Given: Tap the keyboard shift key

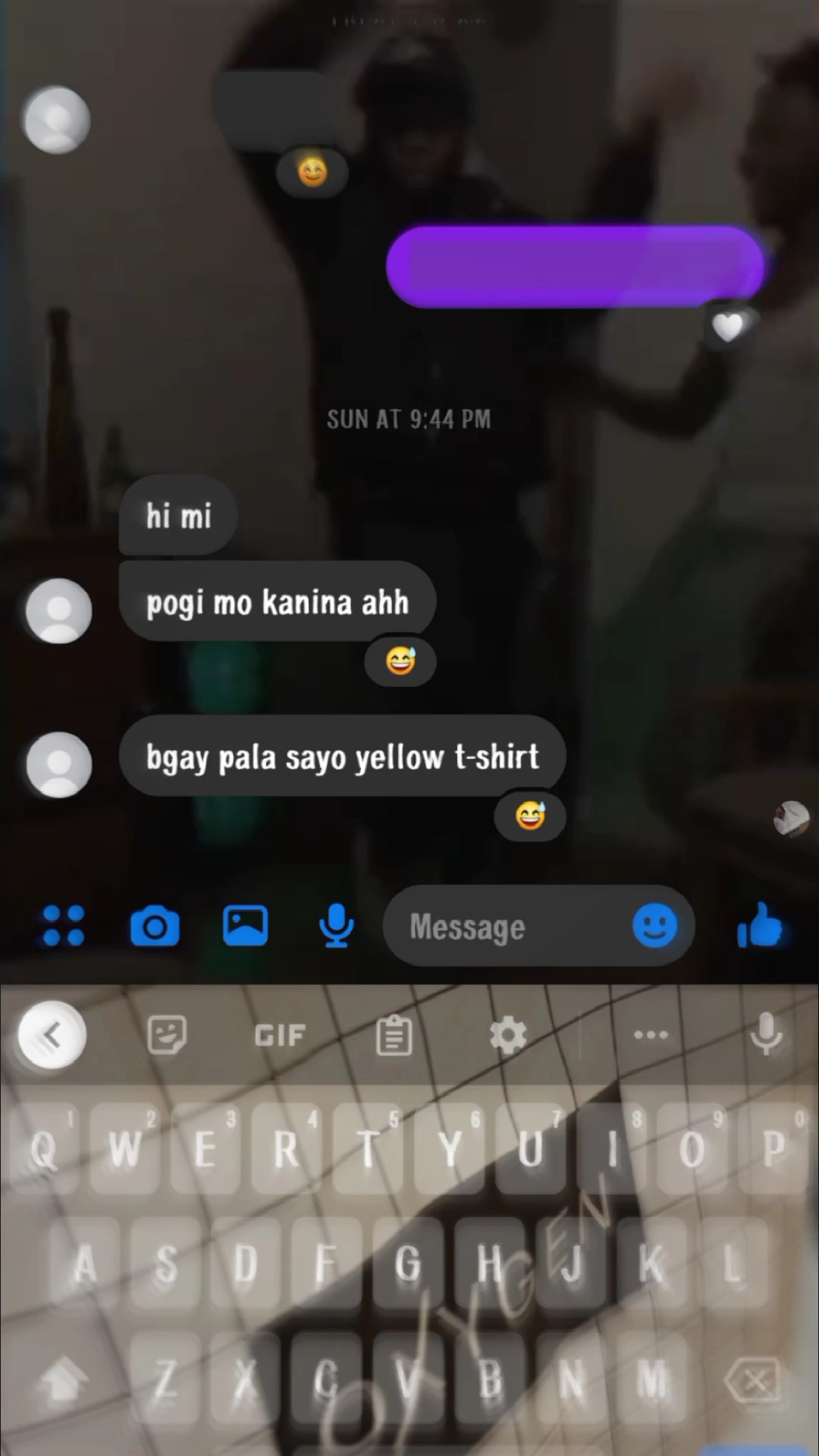Looking at the screenshot, I should (64, 1378).
